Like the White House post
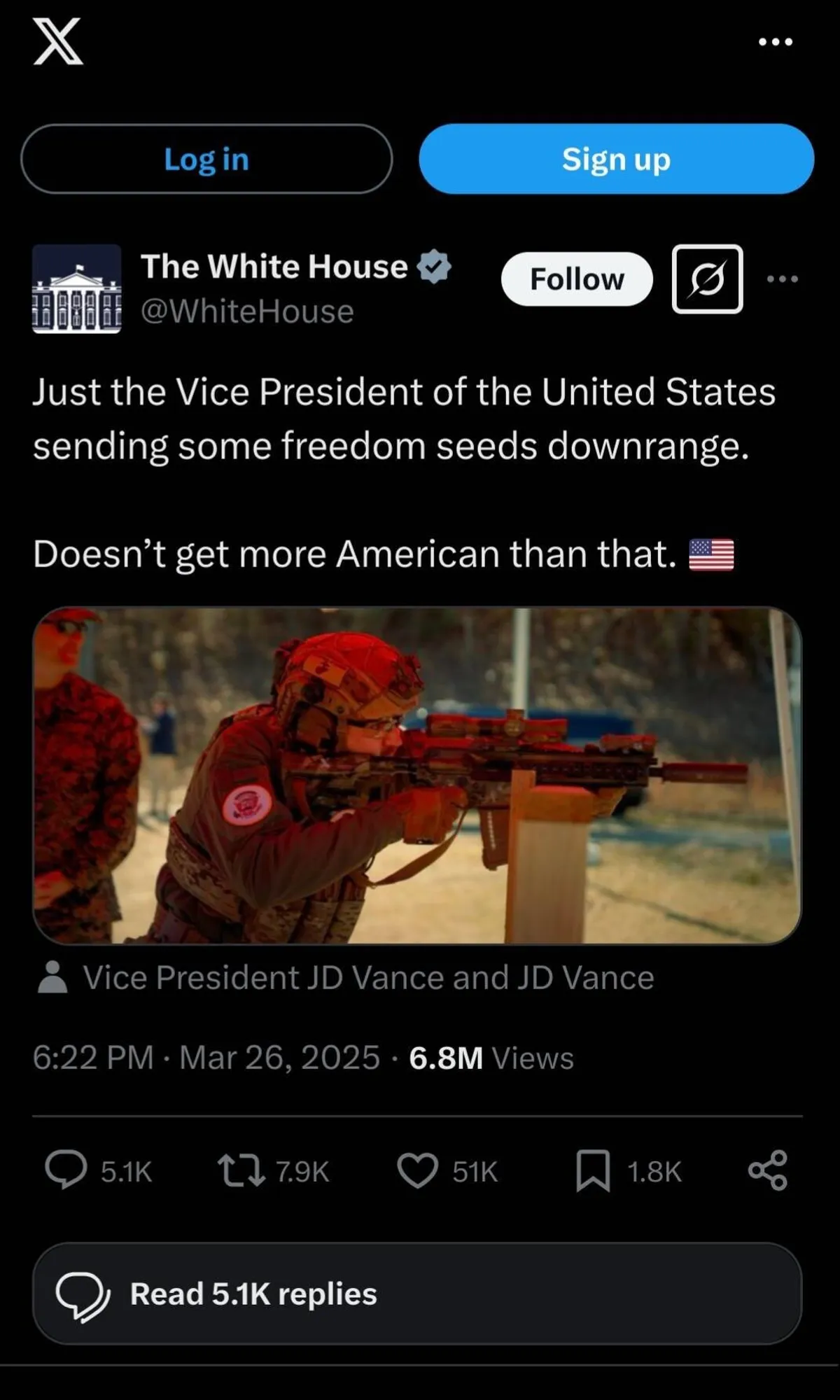Screen dimensions: 840x1400 coord(418,1170)
